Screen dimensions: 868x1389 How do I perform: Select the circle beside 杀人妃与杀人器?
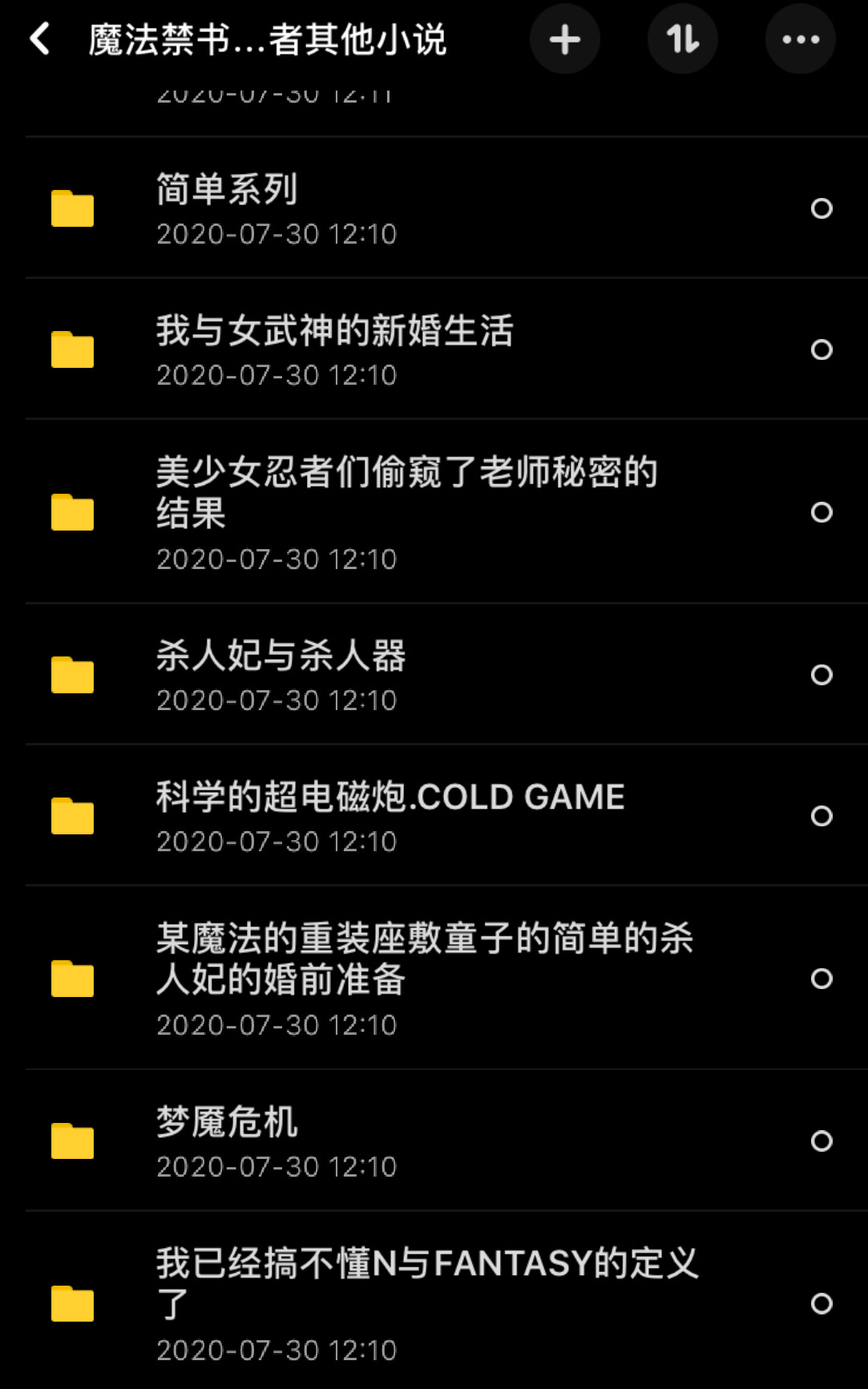click(x=821, y=674)
